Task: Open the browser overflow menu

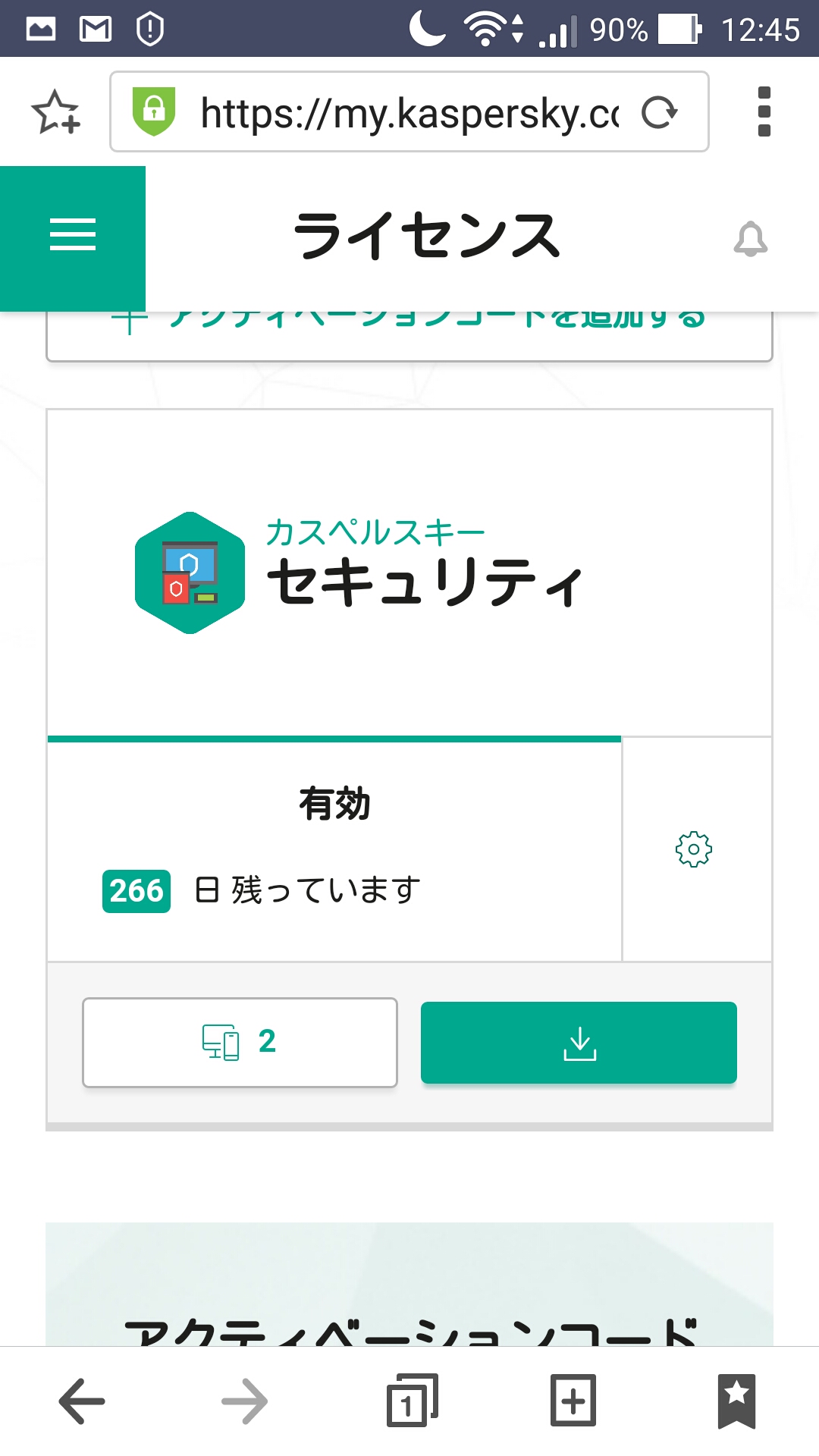Action: point(764,112)
